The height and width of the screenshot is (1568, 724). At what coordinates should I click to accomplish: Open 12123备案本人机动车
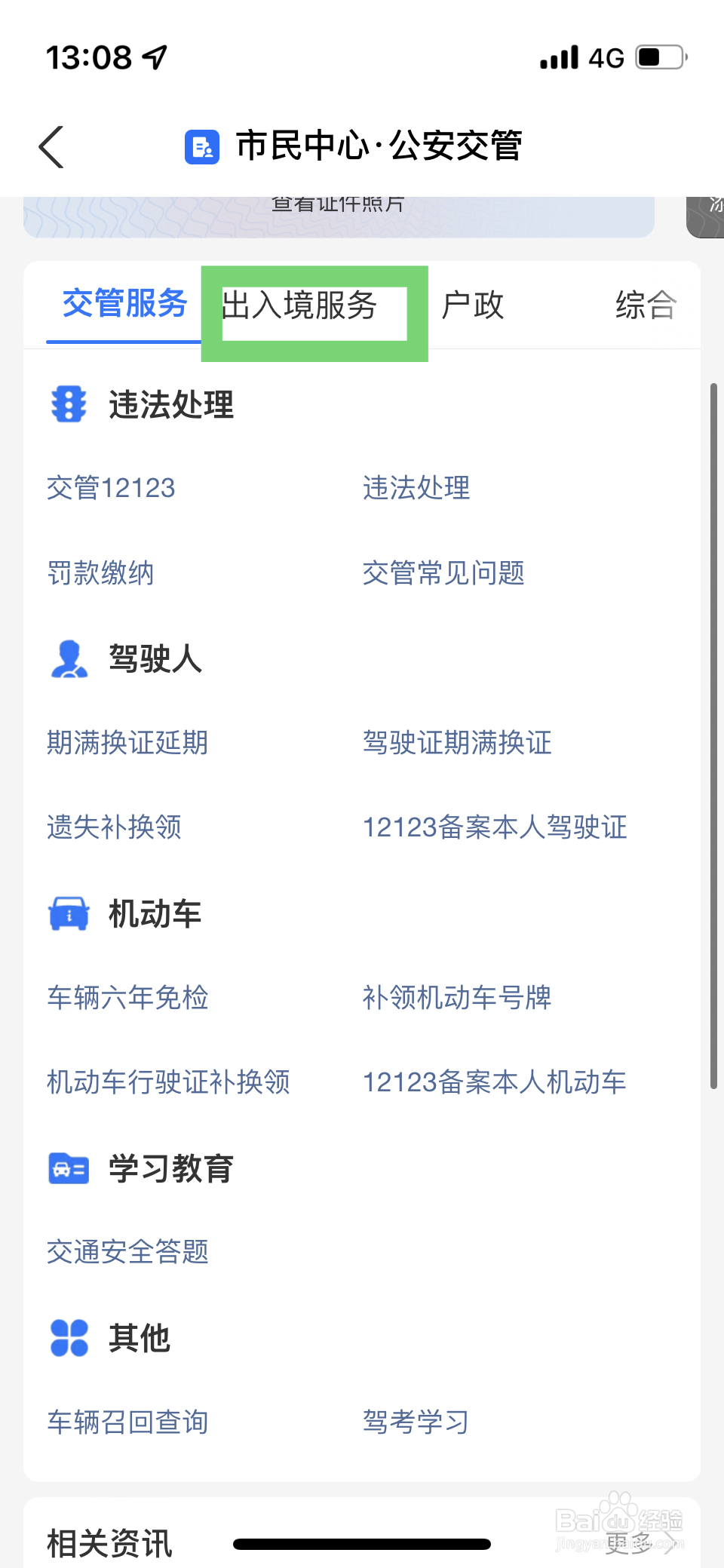[x=495, y=1082]
